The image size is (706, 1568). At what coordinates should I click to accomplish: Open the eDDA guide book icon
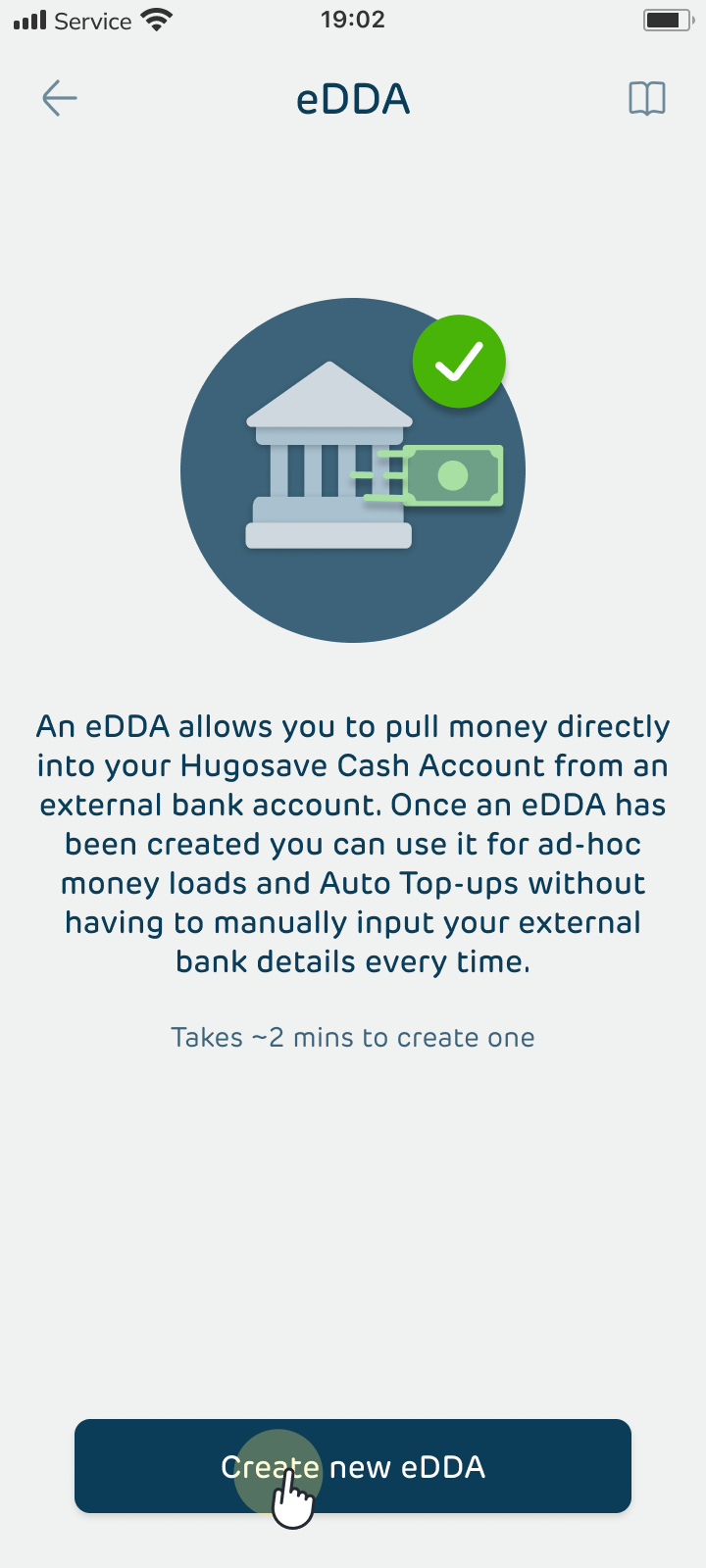(x=646, y=98)
